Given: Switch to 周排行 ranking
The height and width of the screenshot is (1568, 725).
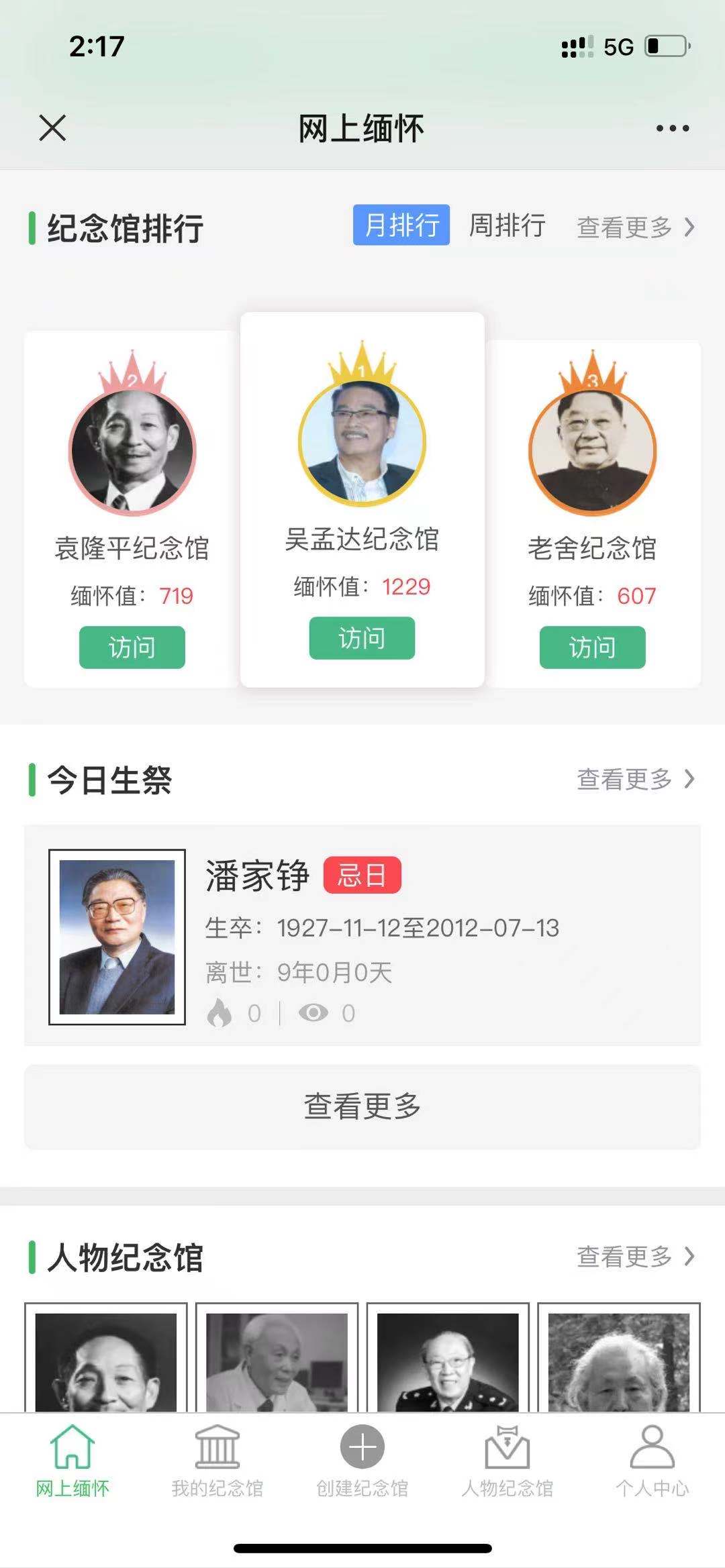Looking at the screenshot, I should pyautogui.click(x=507, y=225).
